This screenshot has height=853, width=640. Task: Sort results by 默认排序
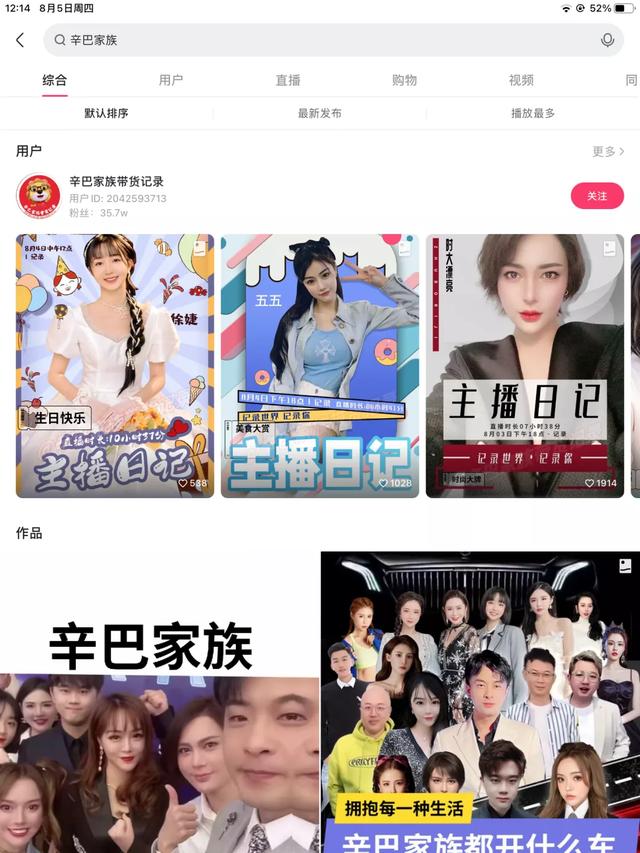106,113
